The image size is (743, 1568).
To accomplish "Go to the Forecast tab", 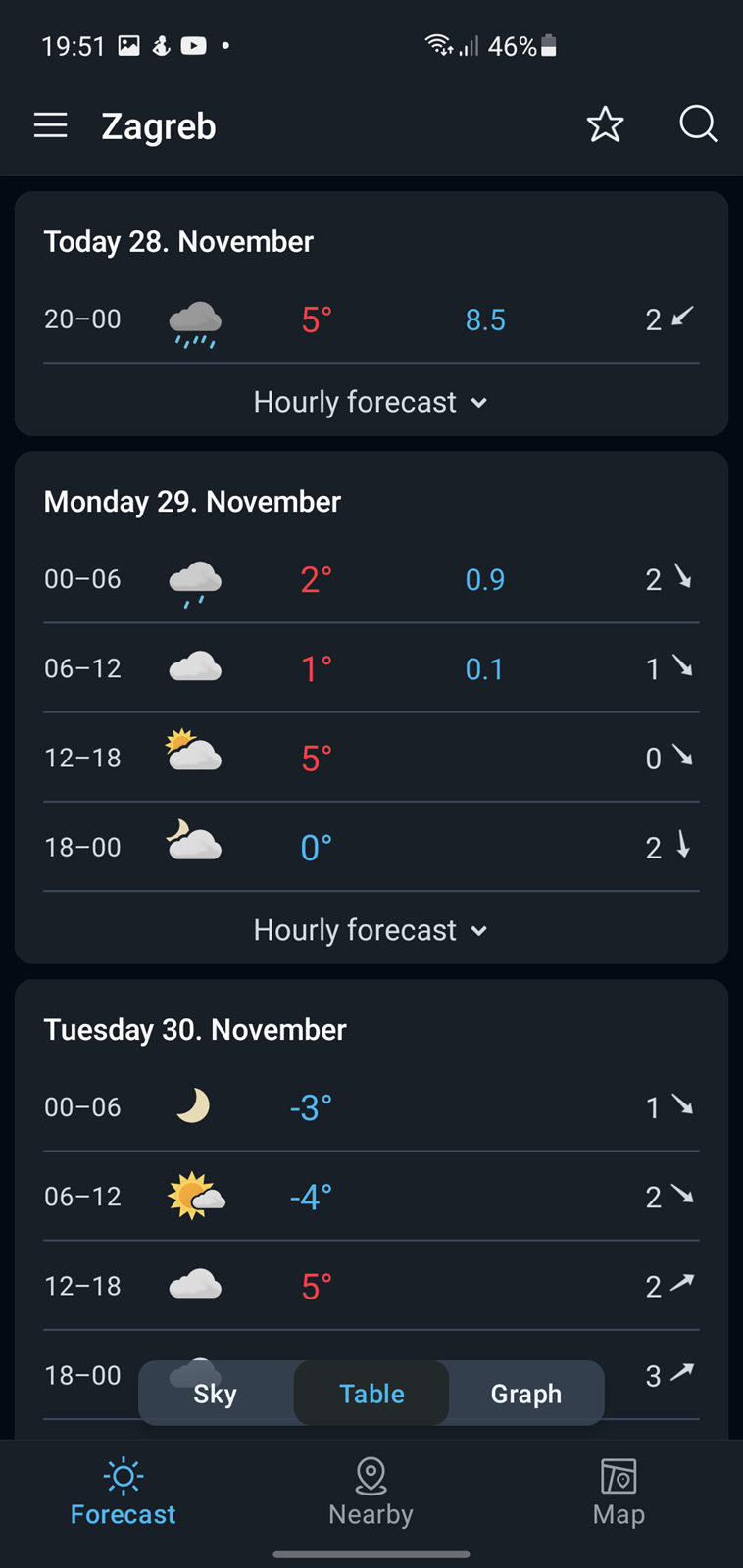I will click(124, 1492).
